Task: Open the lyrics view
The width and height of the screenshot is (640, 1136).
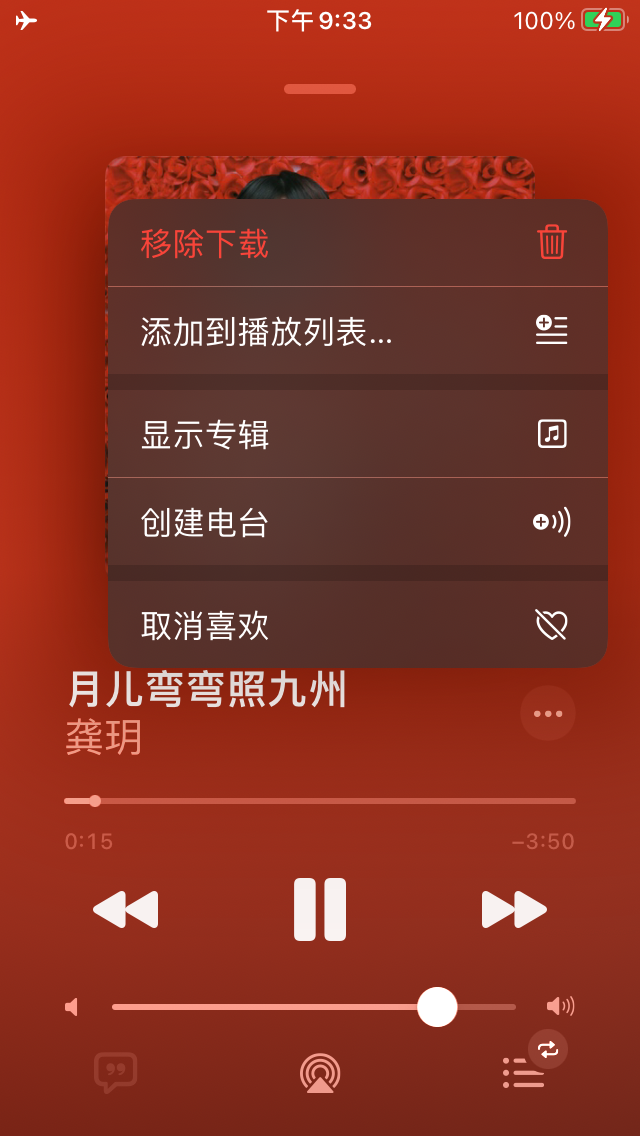Action: tap(115, 1072)
